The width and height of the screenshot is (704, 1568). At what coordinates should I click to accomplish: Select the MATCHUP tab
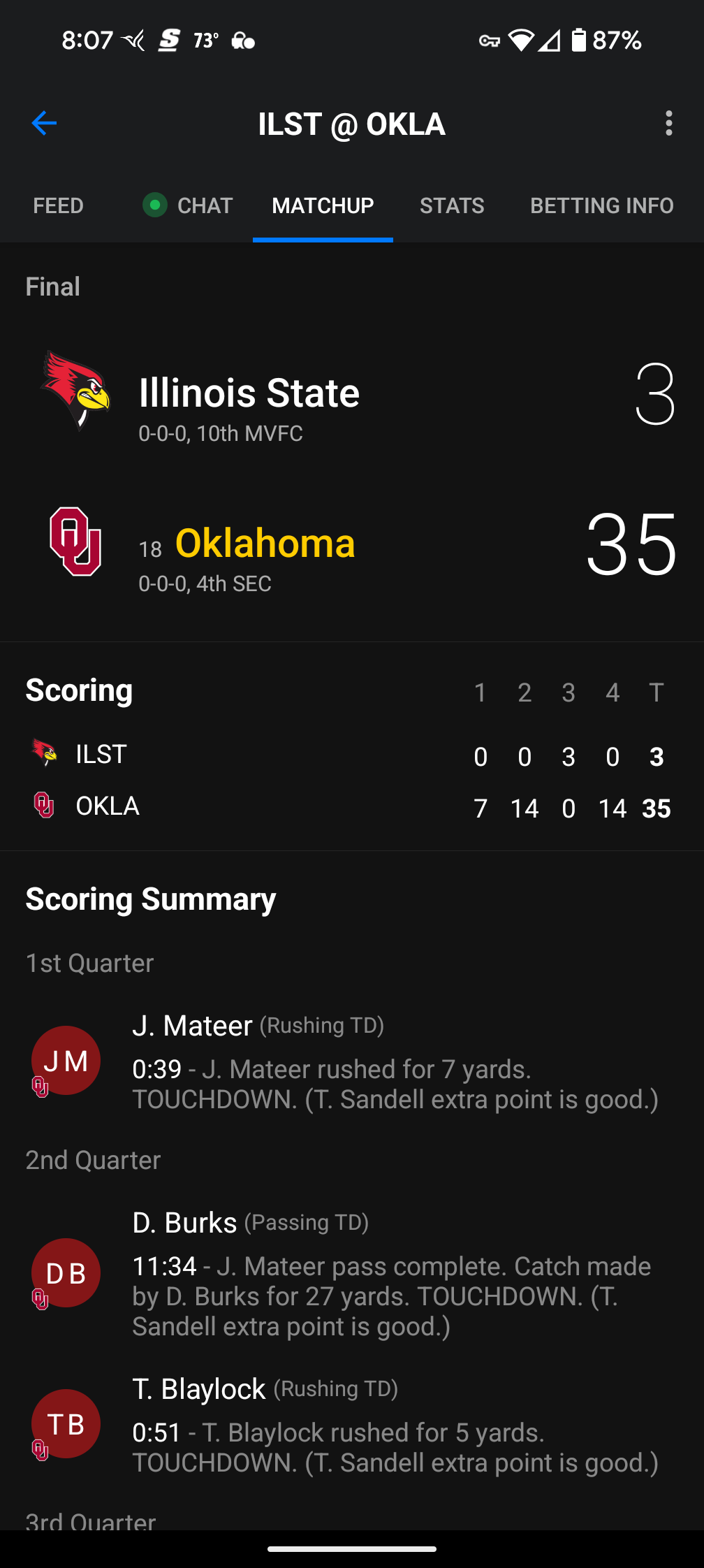[x=323, y=205]
